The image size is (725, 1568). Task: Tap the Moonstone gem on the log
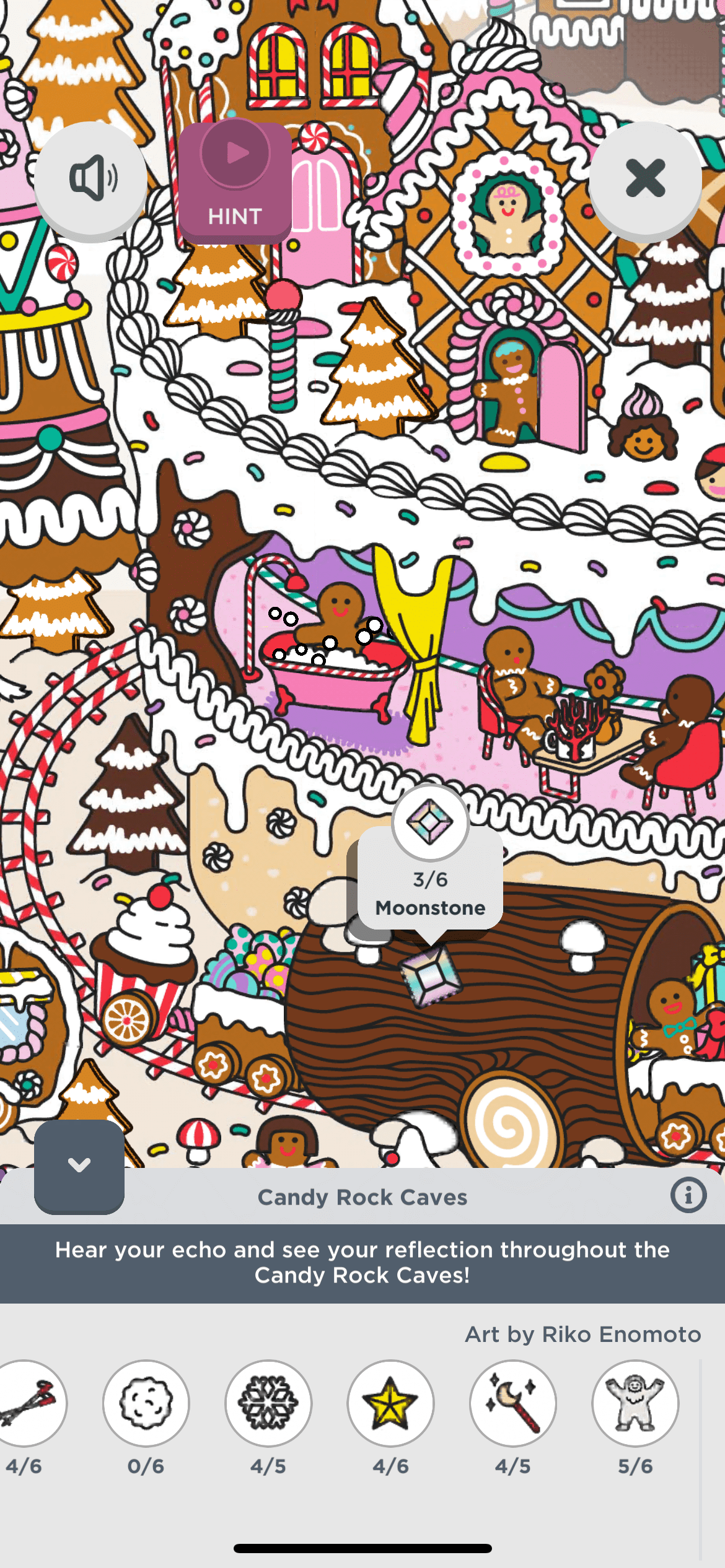click(x=431, y=976)
